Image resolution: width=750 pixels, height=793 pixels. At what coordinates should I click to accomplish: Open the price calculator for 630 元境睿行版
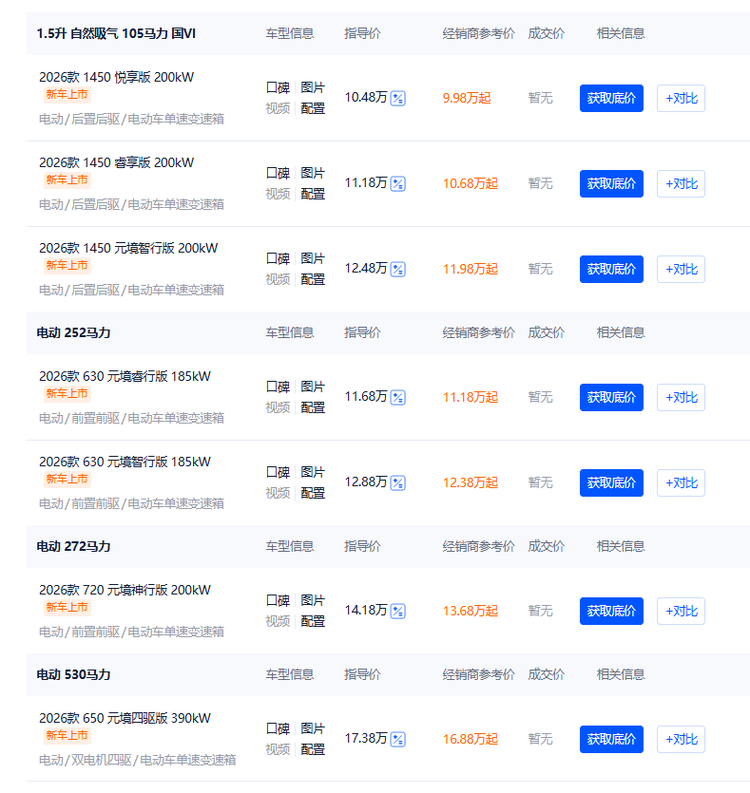(398, 398)
